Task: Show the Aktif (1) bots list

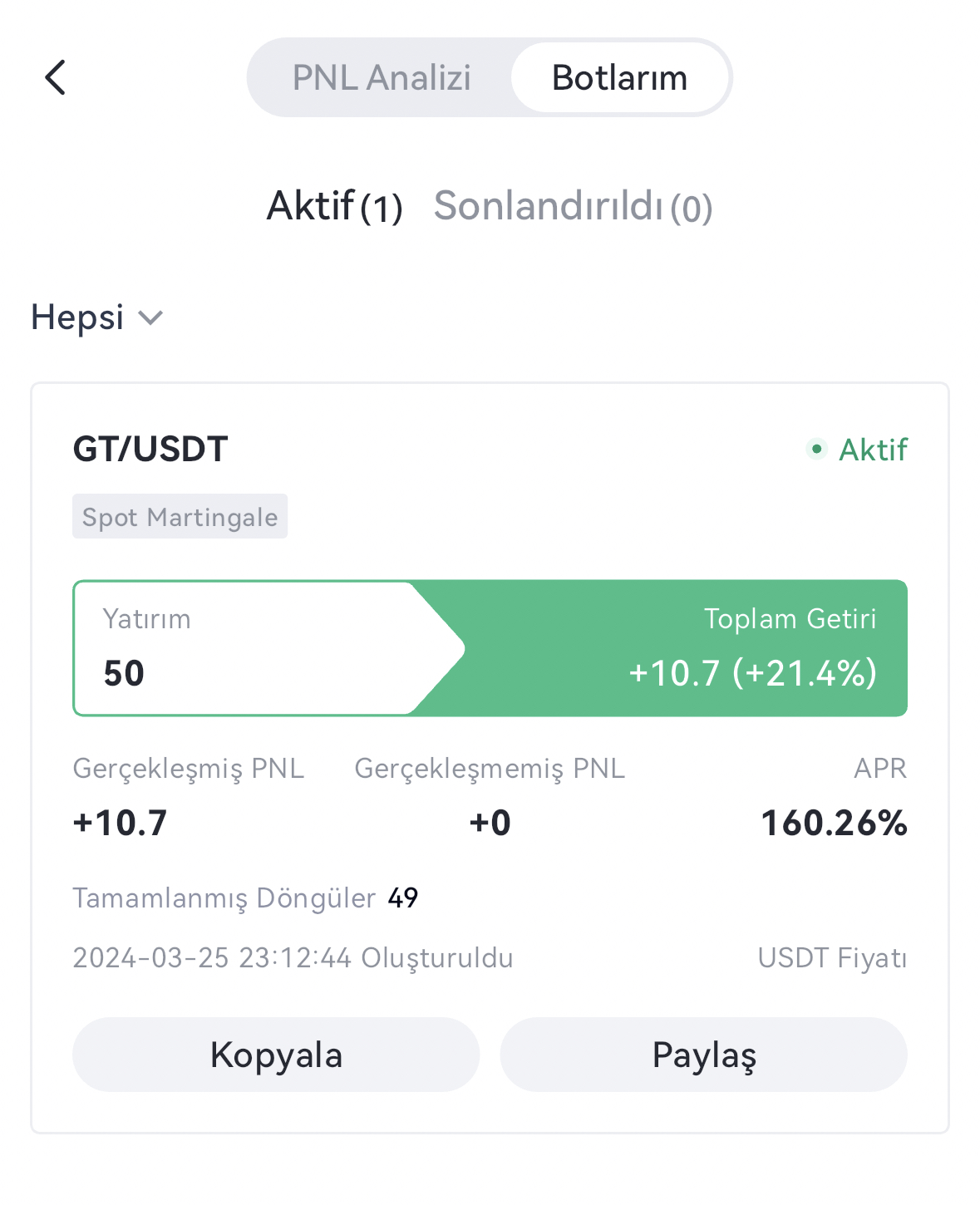Action: coord(334,206)
